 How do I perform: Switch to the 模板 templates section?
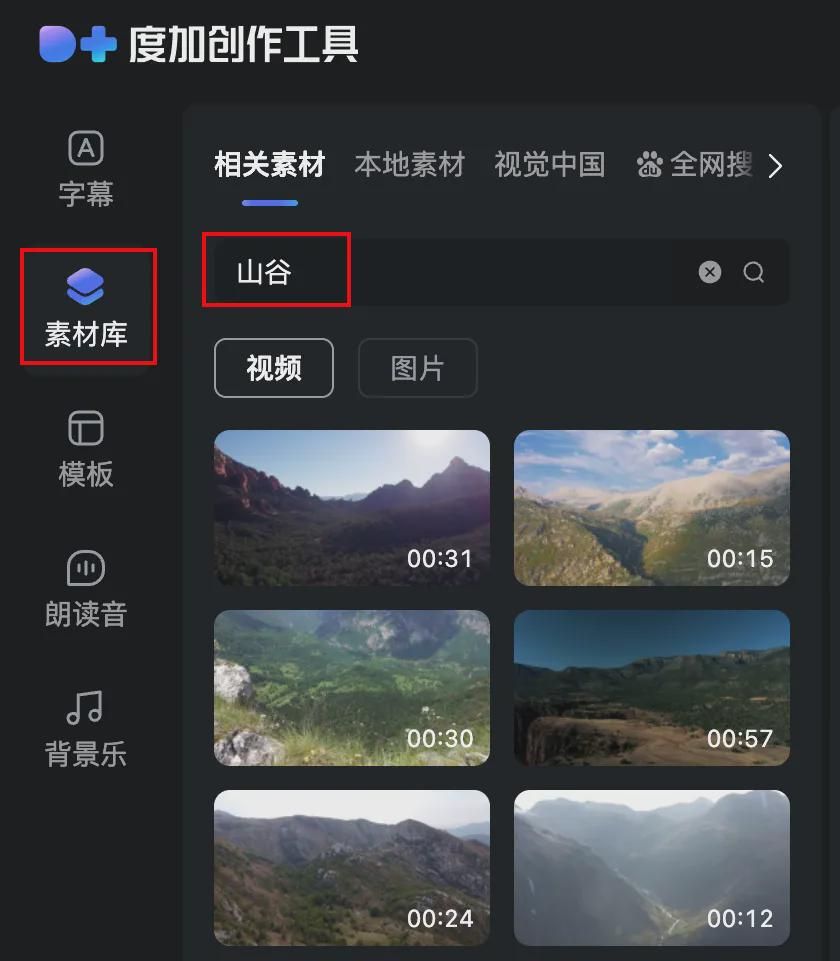(86, 448)
